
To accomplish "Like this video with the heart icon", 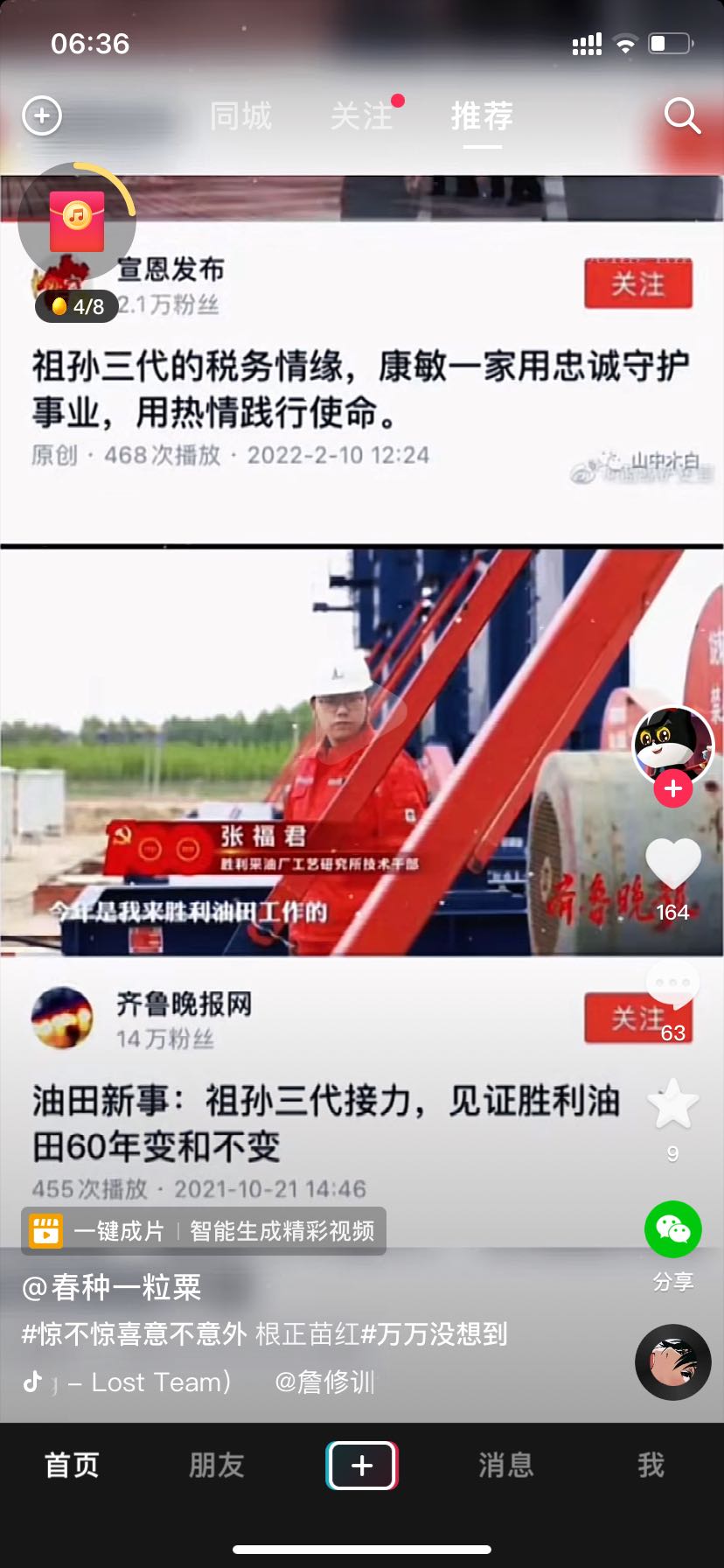I will (x=673, y=864).
